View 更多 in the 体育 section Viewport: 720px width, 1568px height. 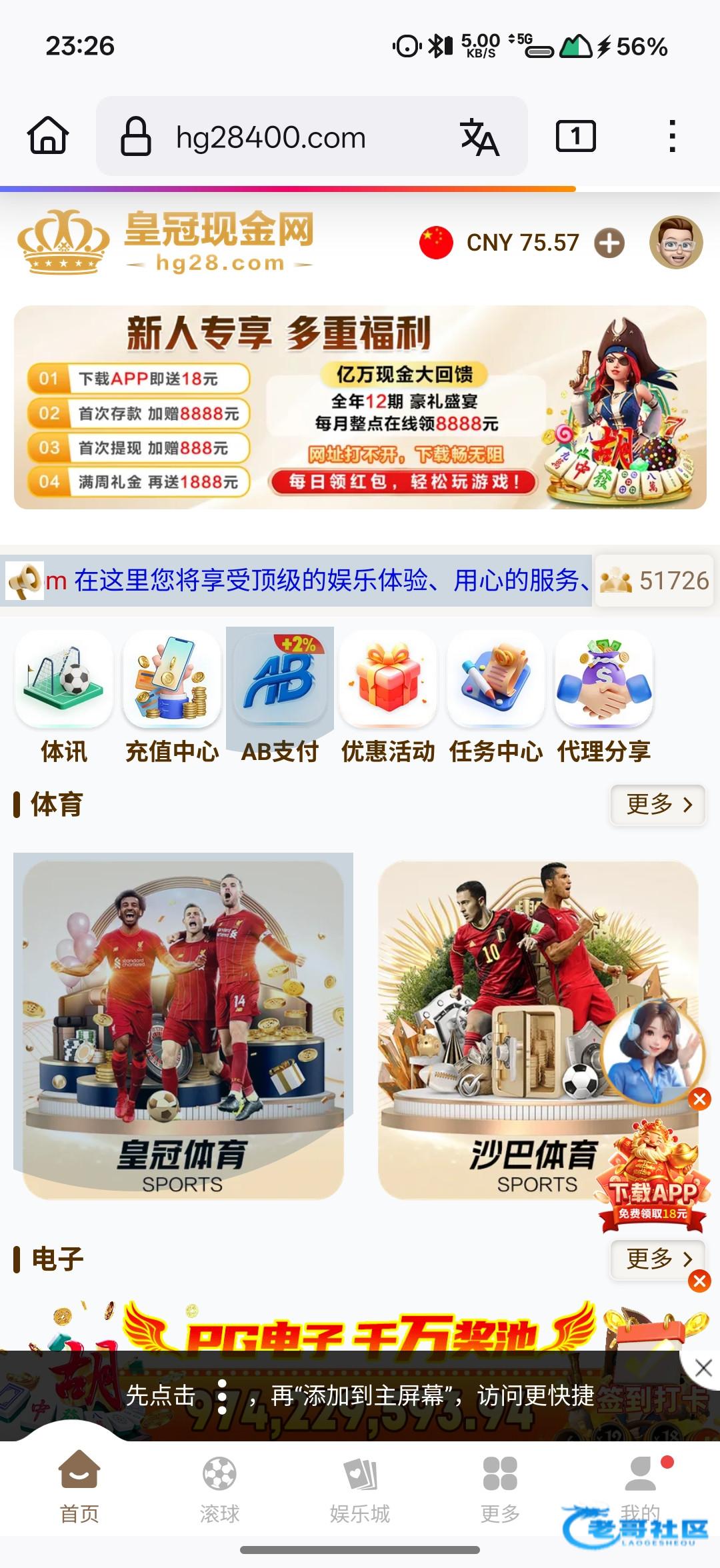657,805
